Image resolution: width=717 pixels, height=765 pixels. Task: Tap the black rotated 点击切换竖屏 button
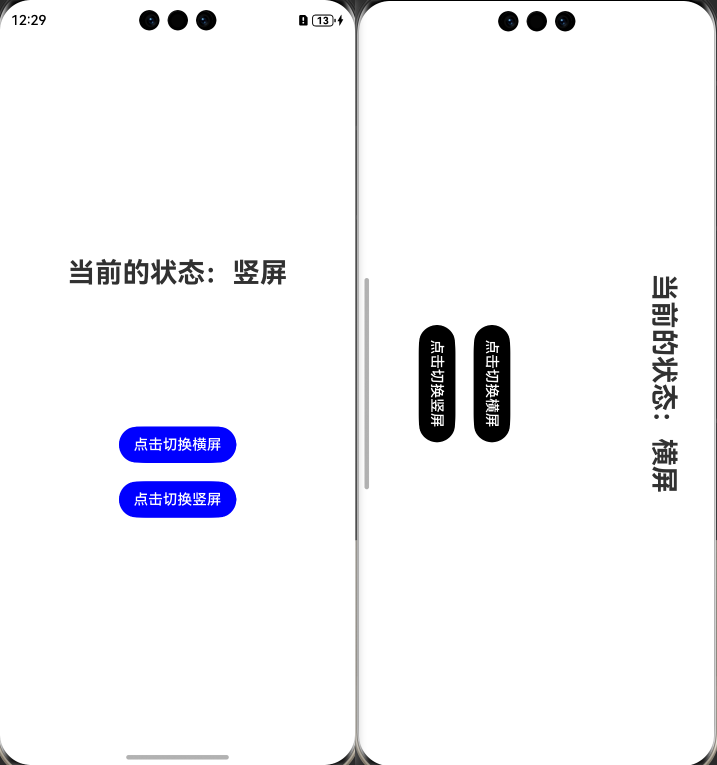click(437, 383)
